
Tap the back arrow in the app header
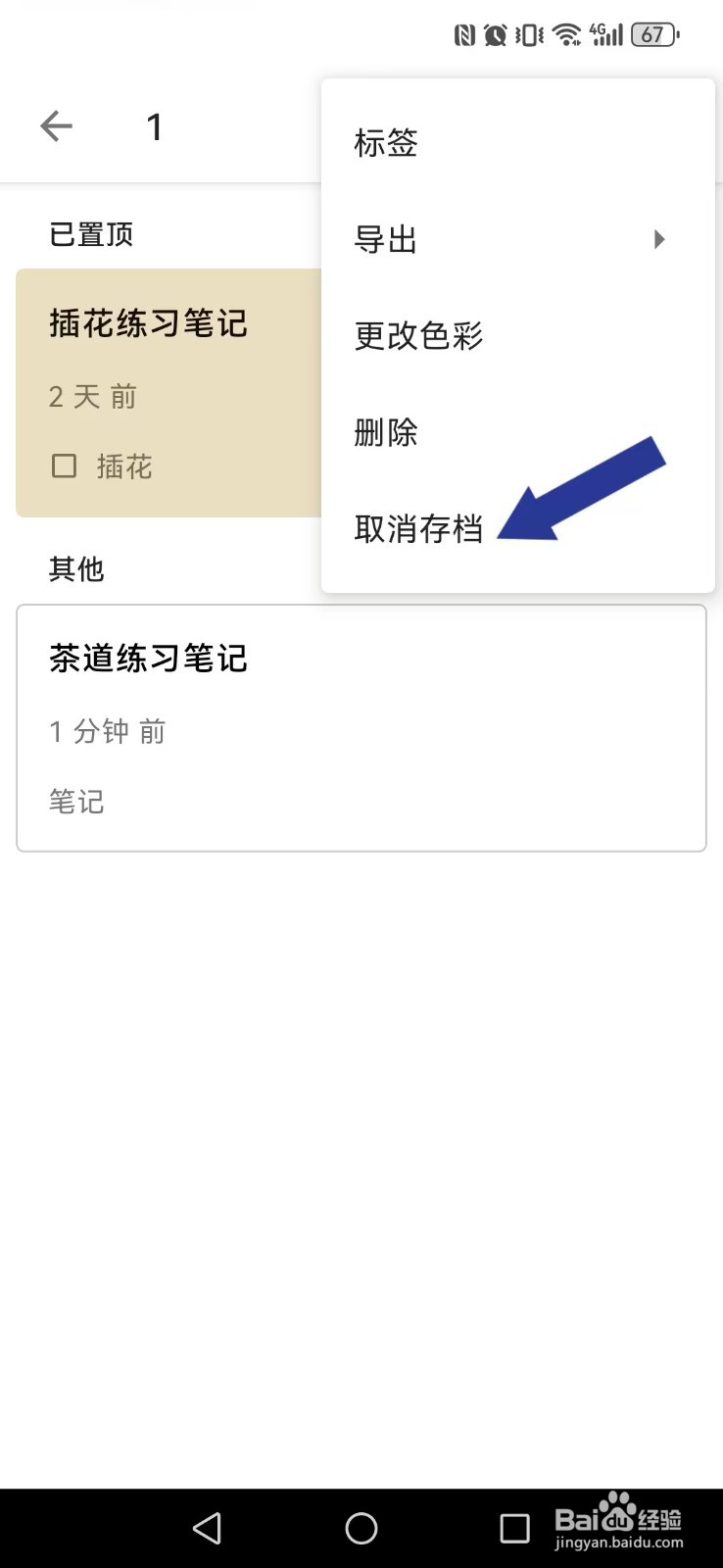(x=56, y=125)
